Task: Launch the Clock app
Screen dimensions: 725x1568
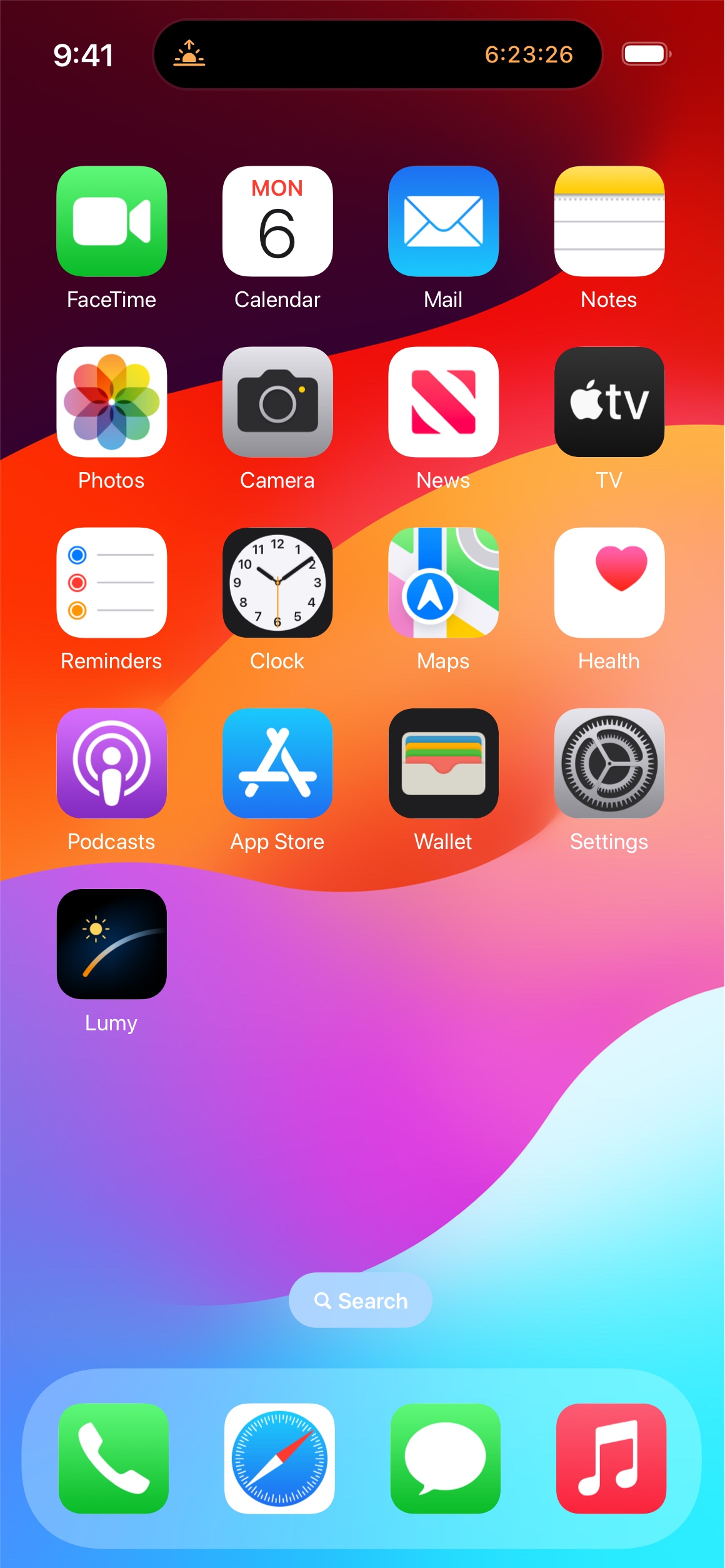Action: point(277,583)
